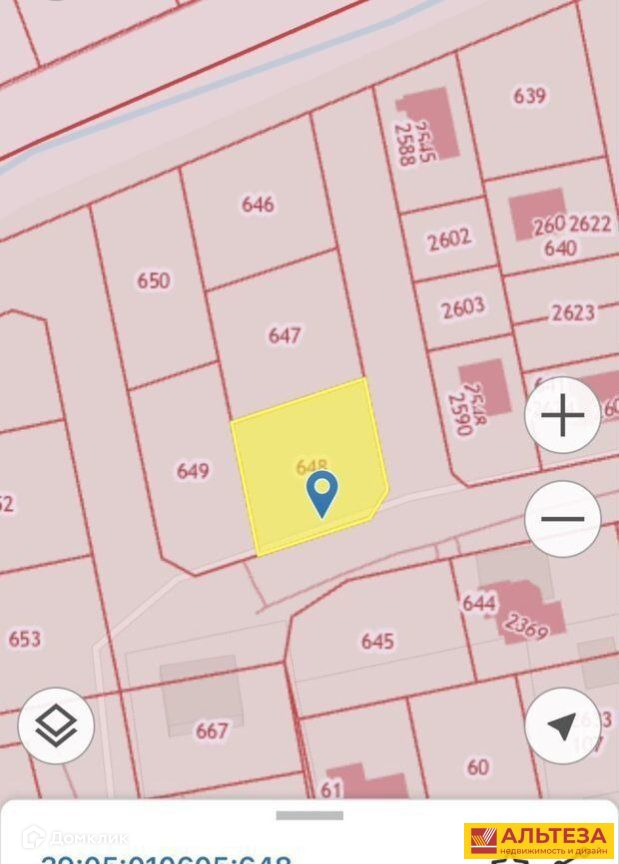Select parcel 645 on the map

377,640
